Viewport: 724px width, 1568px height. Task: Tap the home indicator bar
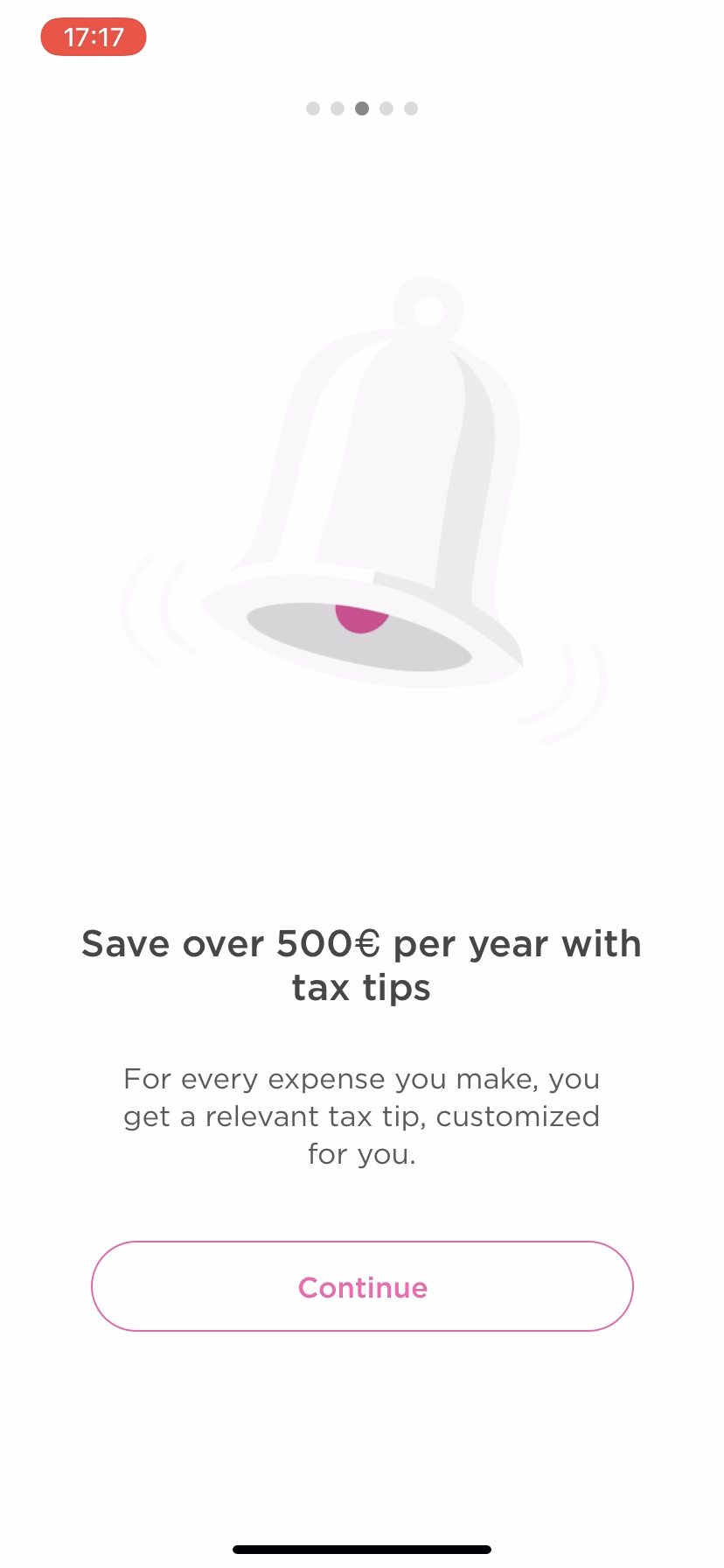pyautogui.click(x=362, y=1549)
